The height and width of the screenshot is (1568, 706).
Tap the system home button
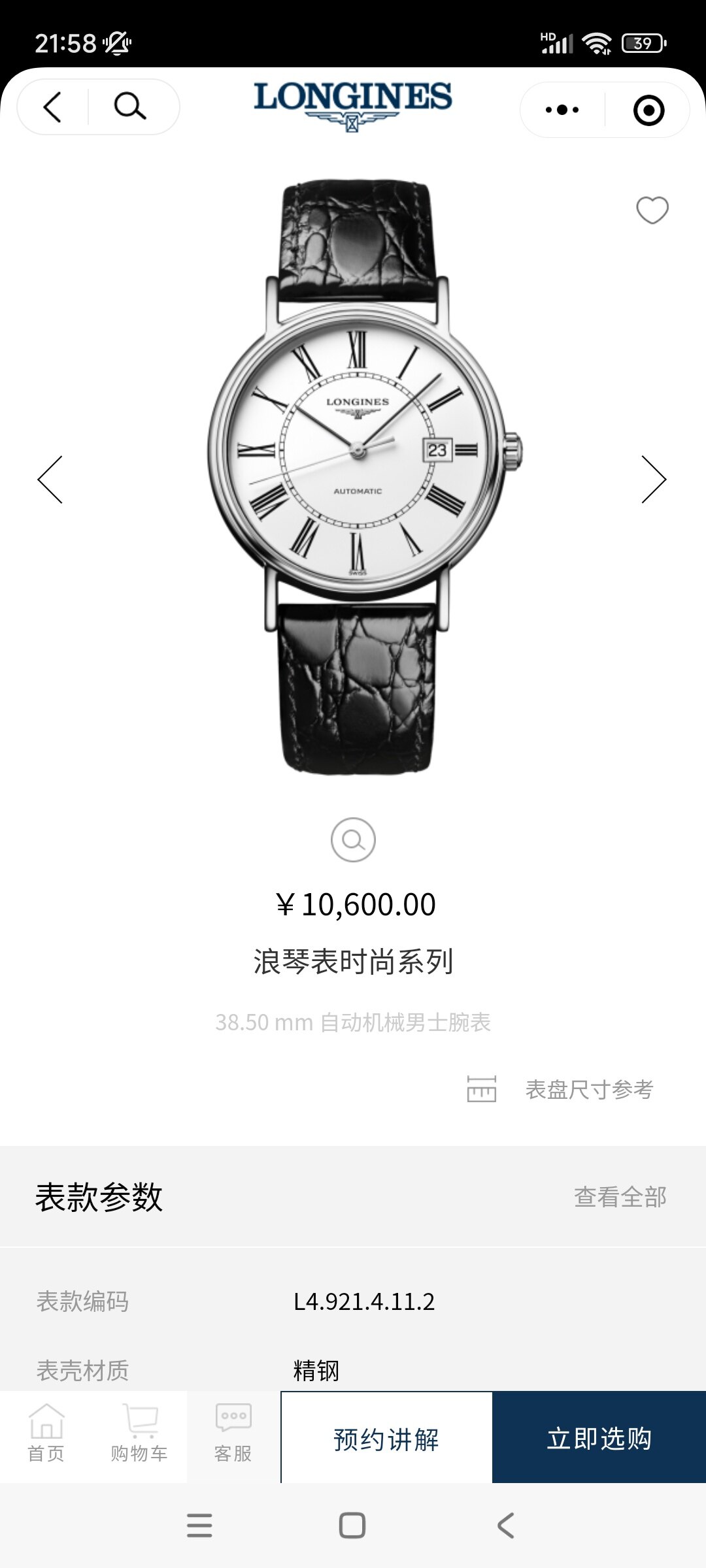(352, 1526)
